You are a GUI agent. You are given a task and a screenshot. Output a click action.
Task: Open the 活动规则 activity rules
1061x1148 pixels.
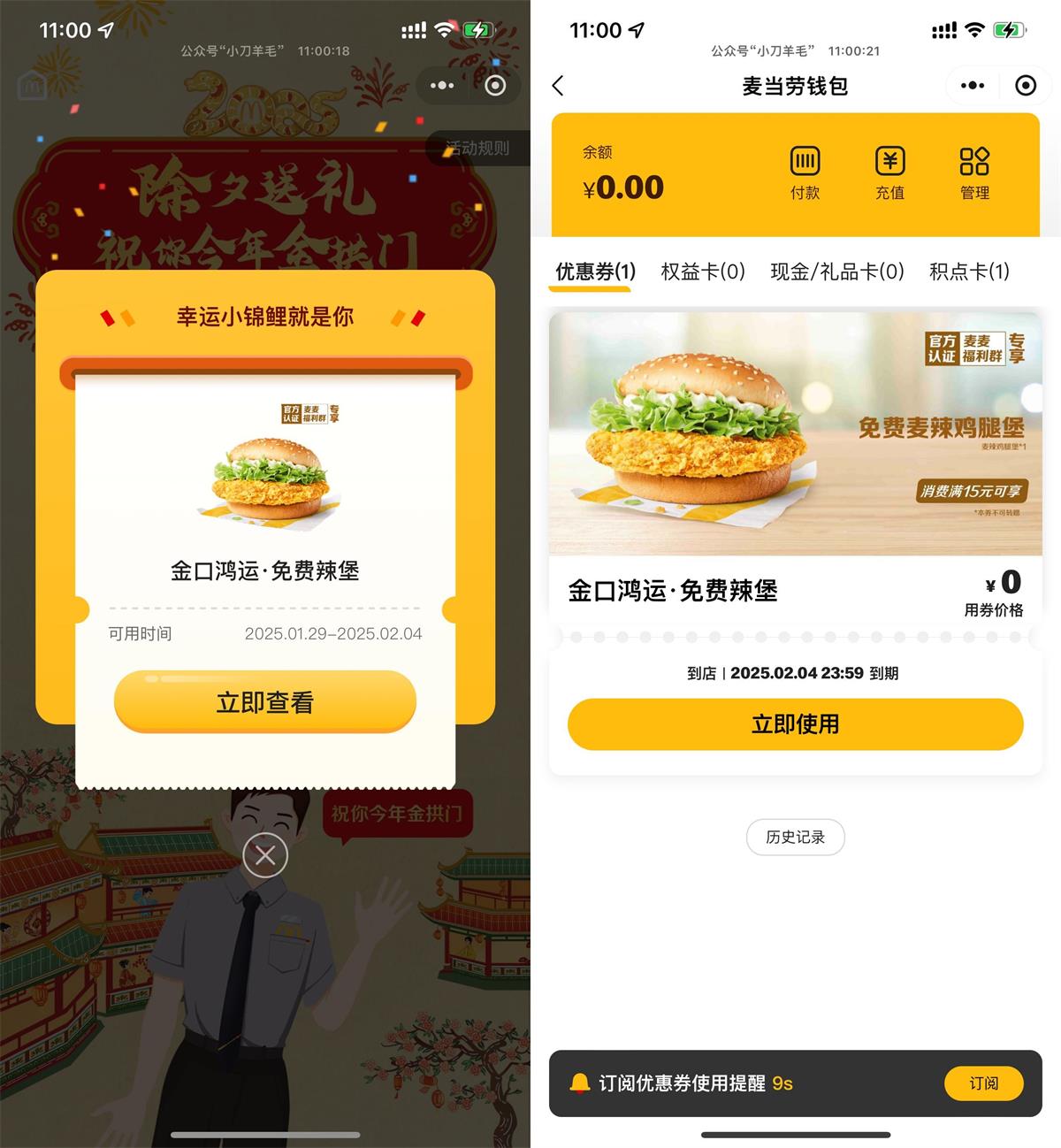pyautogui.click(x=477, y=149)
